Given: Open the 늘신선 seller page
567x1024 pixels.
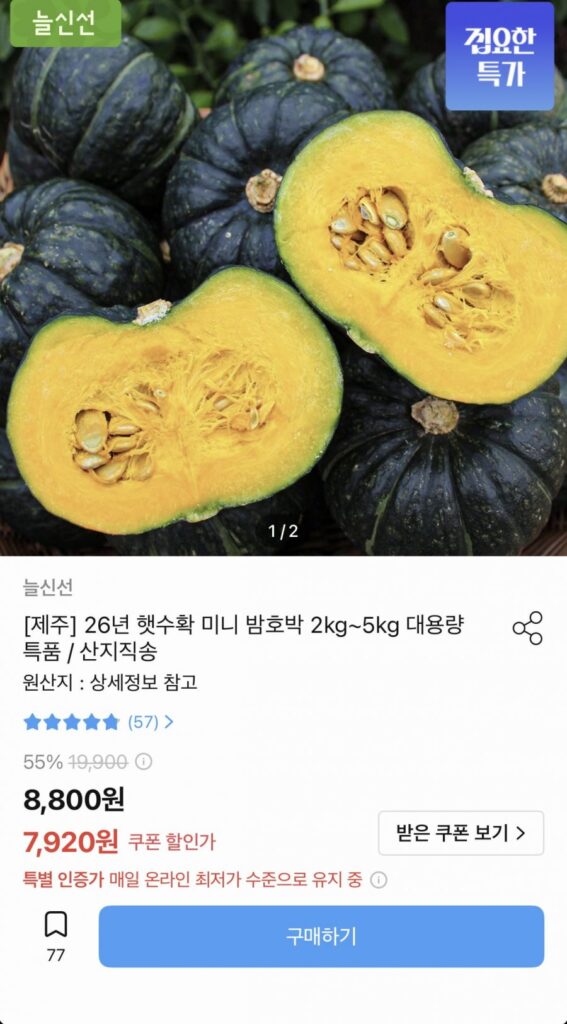Looking at the screenshot, I should pyautogui.click(x=48, y=588).
